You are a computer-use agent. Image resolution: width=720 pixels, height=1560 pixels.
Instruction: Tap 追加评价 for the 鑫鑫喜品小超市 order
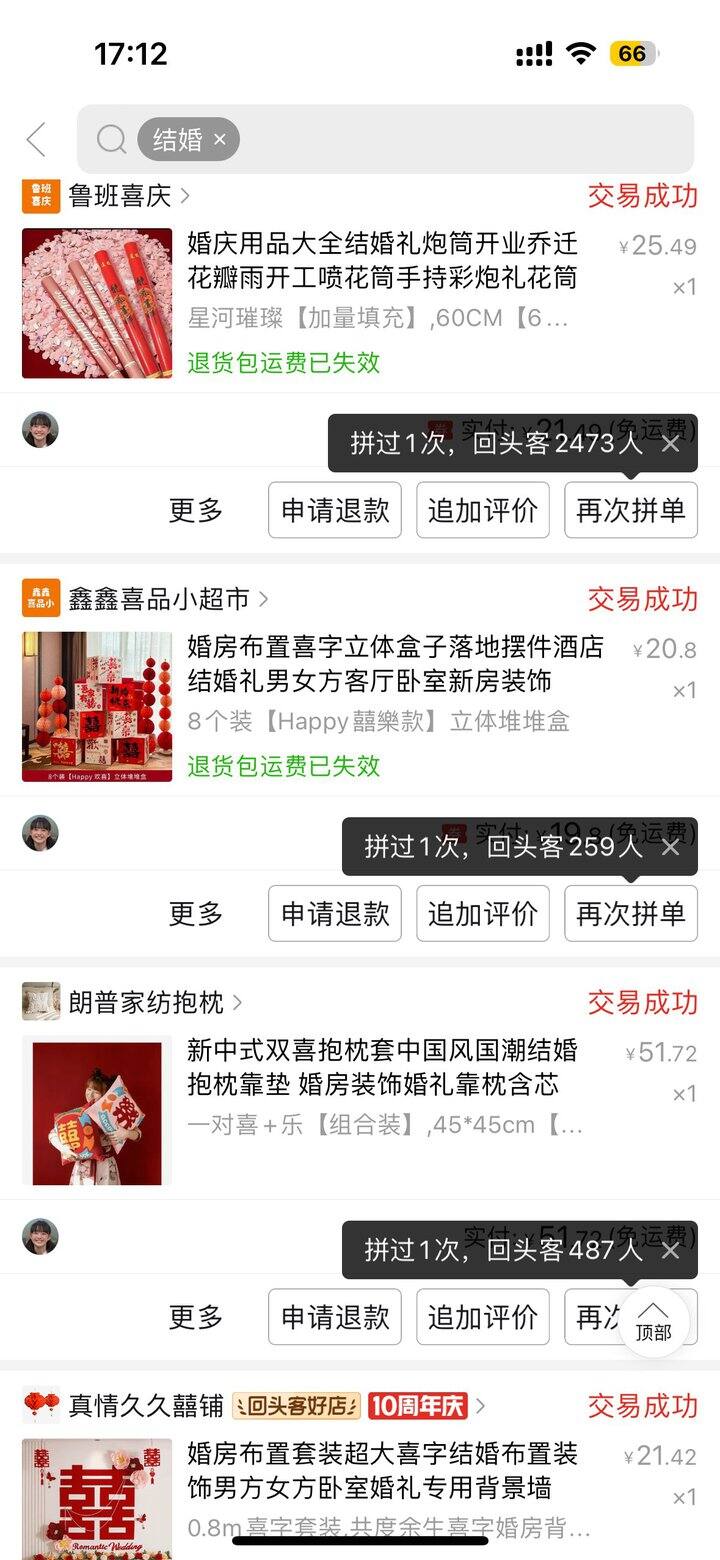[x=483, y=913]
